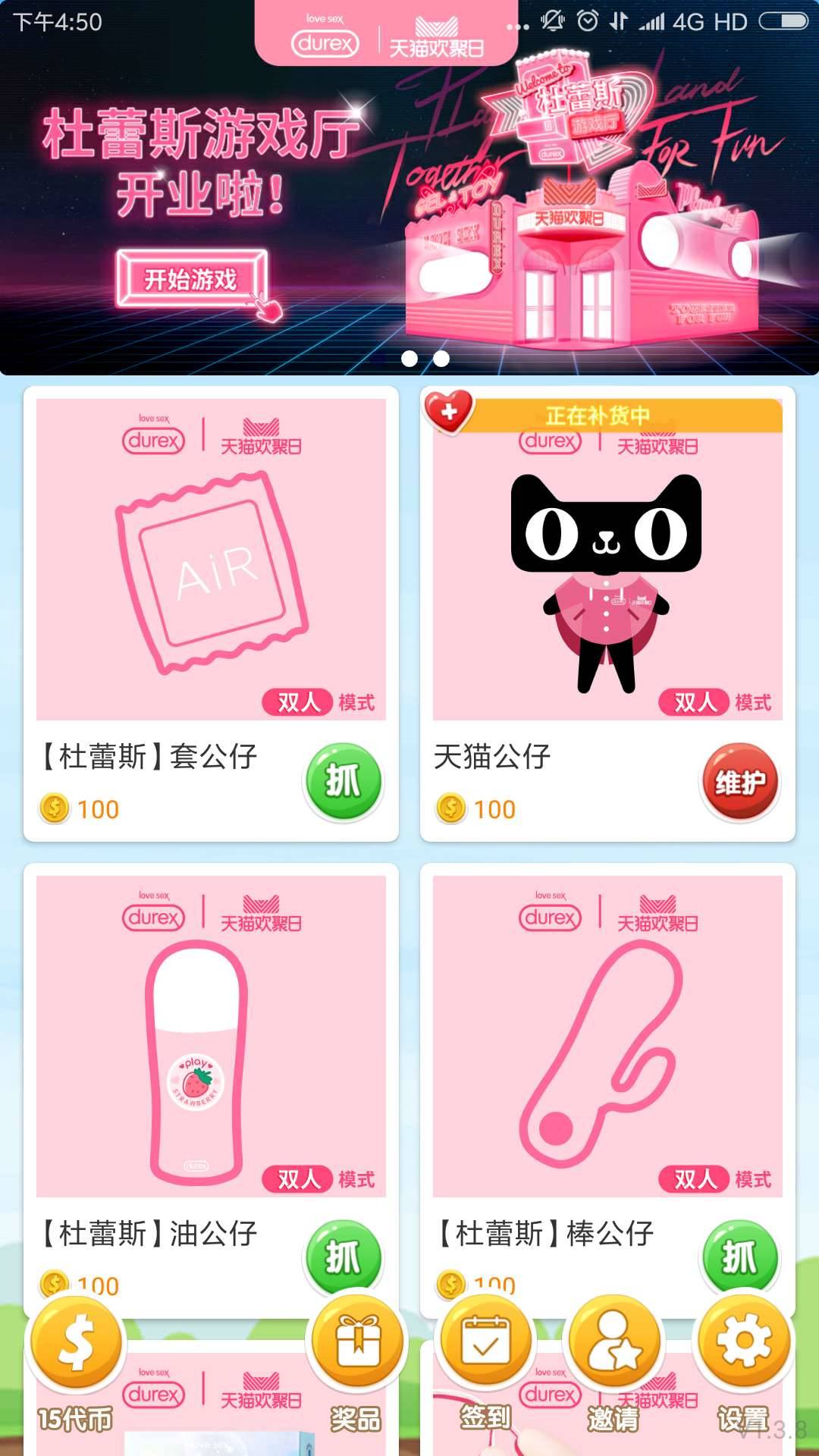Image resolution: width=819 pixels, height=1456 pixels.
Task: Open the 【杜蕾斯】套公仔 AiR machine card
Action: (x=211, y=560)
